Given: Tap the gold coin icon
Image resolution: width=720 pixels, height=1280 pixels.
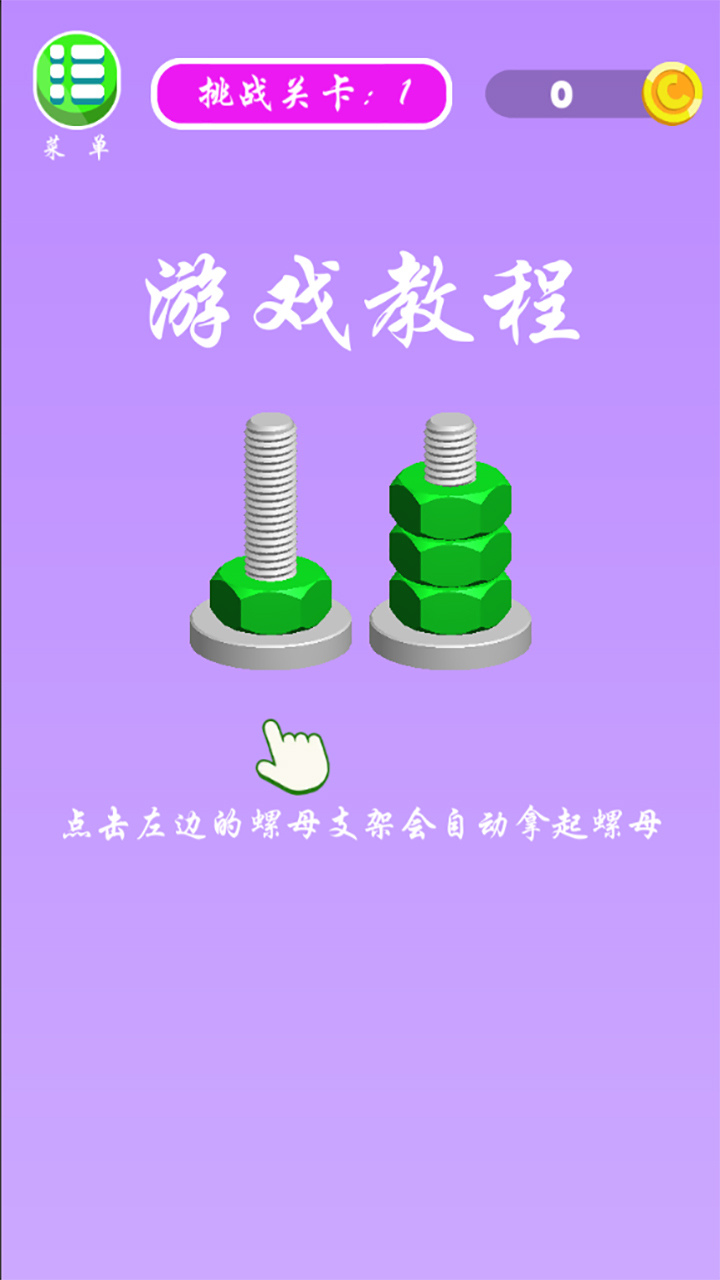Looking at the screenshot, I should tap(672, 93).
